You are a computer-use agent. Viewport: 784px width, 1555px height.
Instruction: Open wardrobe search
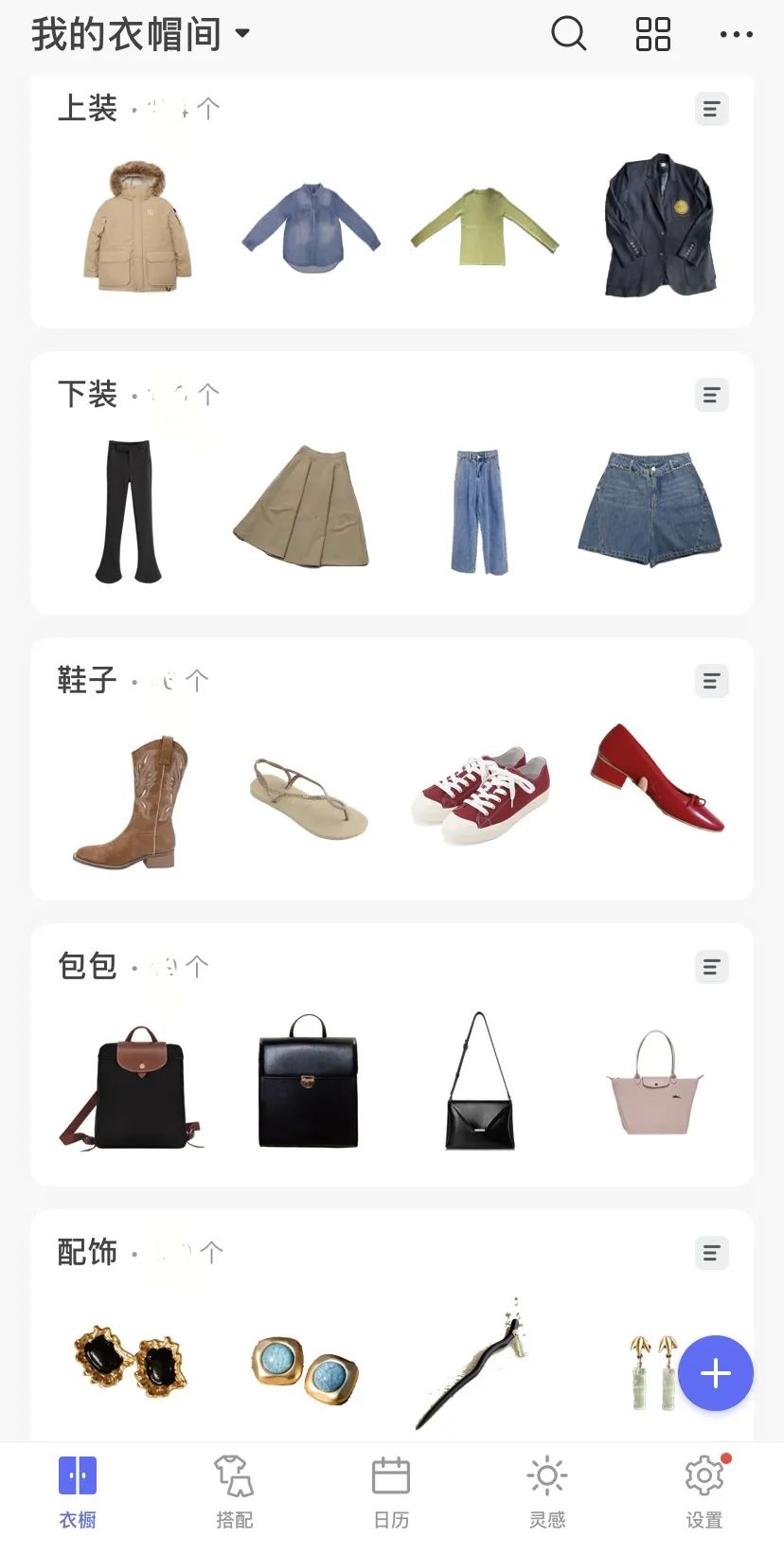coord(568,34)
